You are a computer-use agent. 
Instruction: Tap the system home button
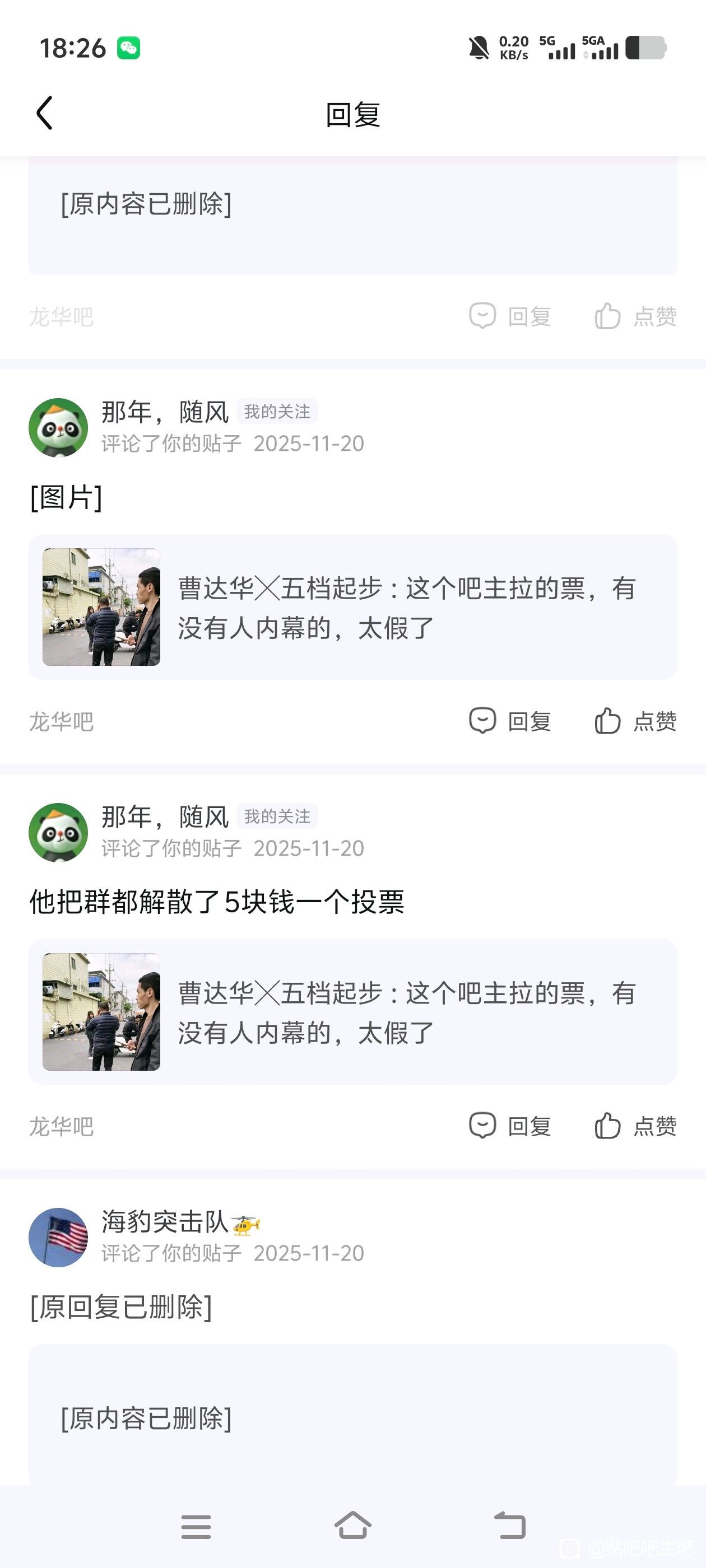click(x=352, y=1525)
